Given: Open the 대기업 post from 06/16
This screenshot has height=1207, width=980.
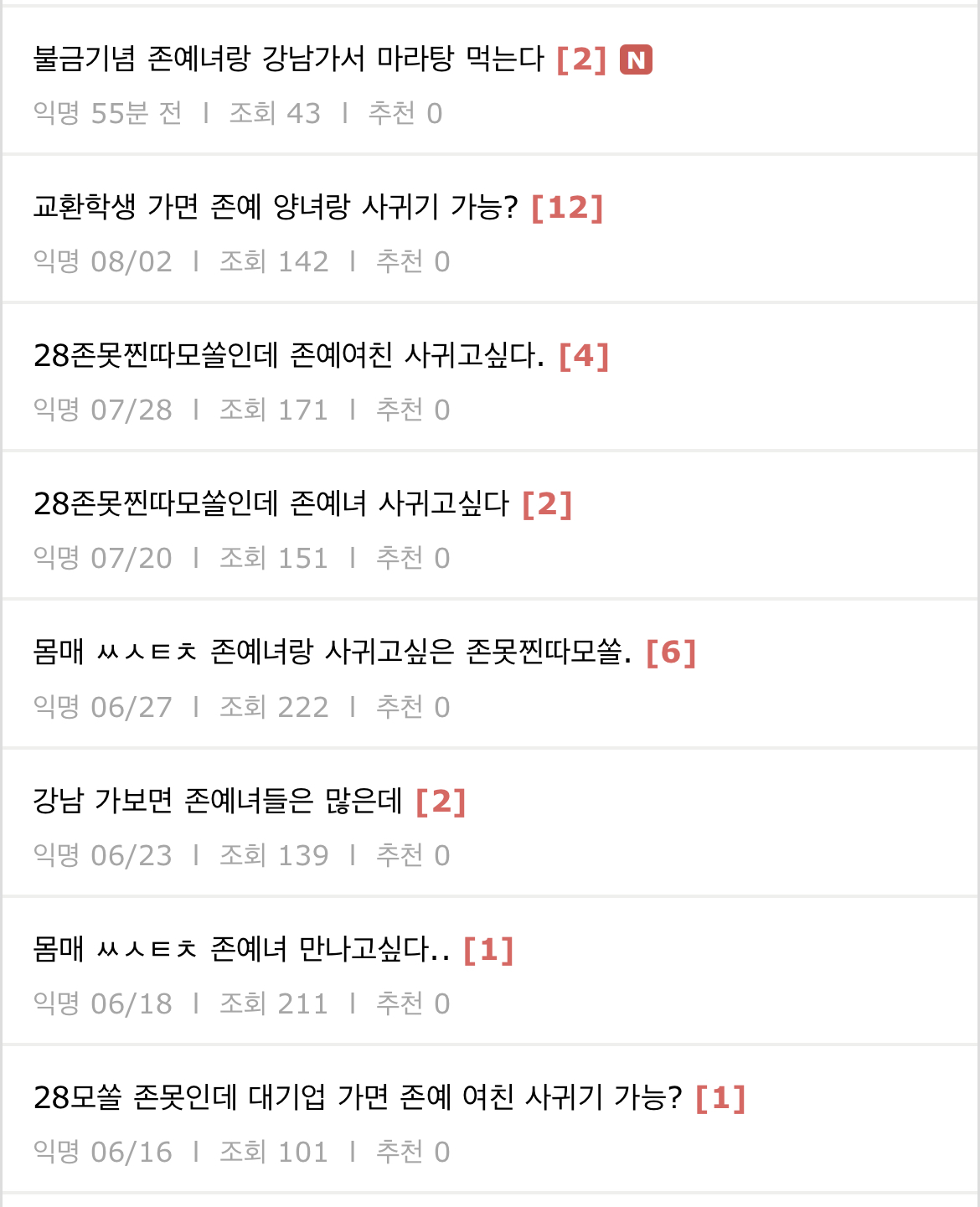Looking at the screenshot, I should pyautogui.click(x=358, y=1097).
